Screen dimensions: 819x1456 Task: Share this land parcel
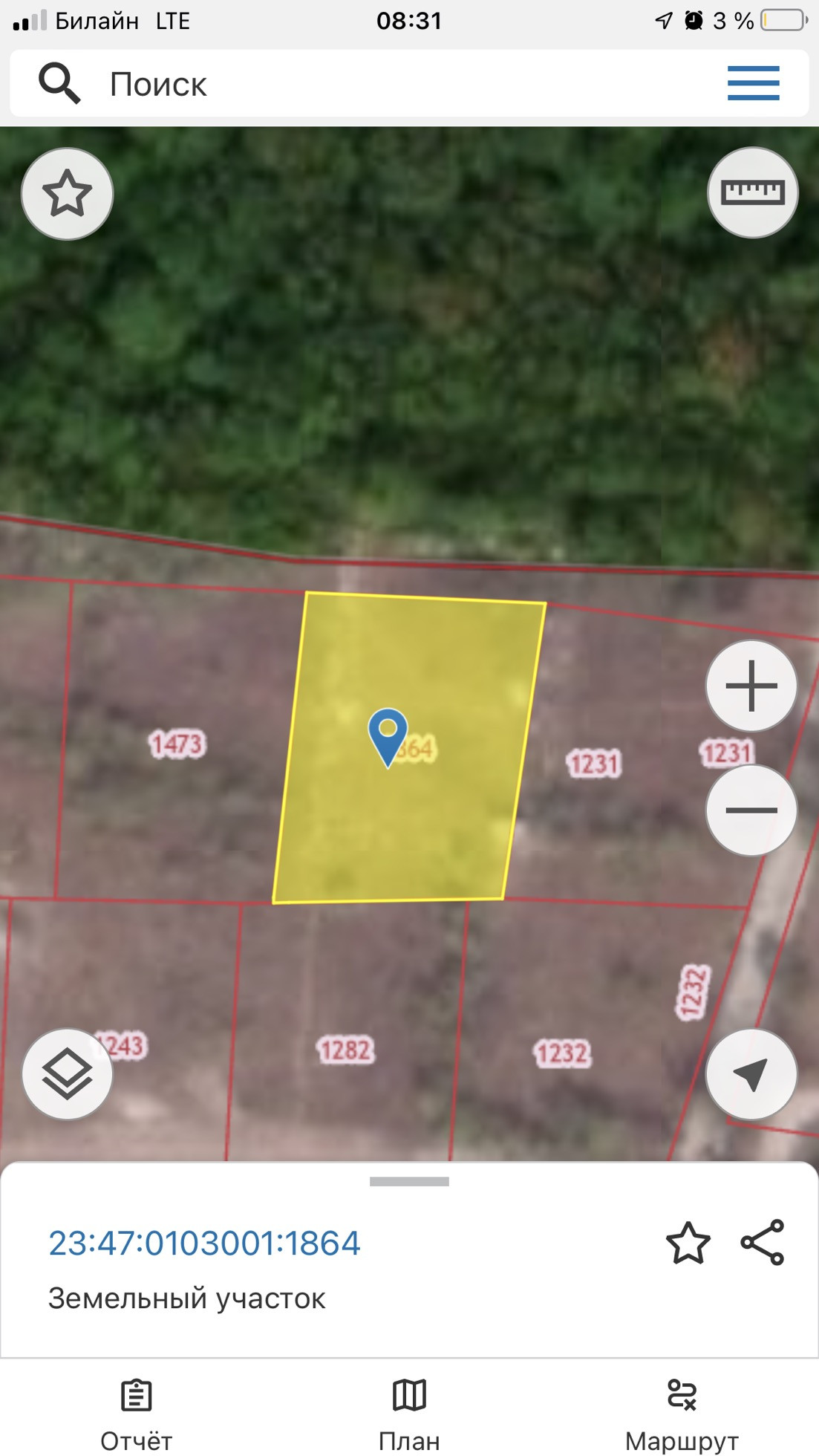tap(763, 1242)
